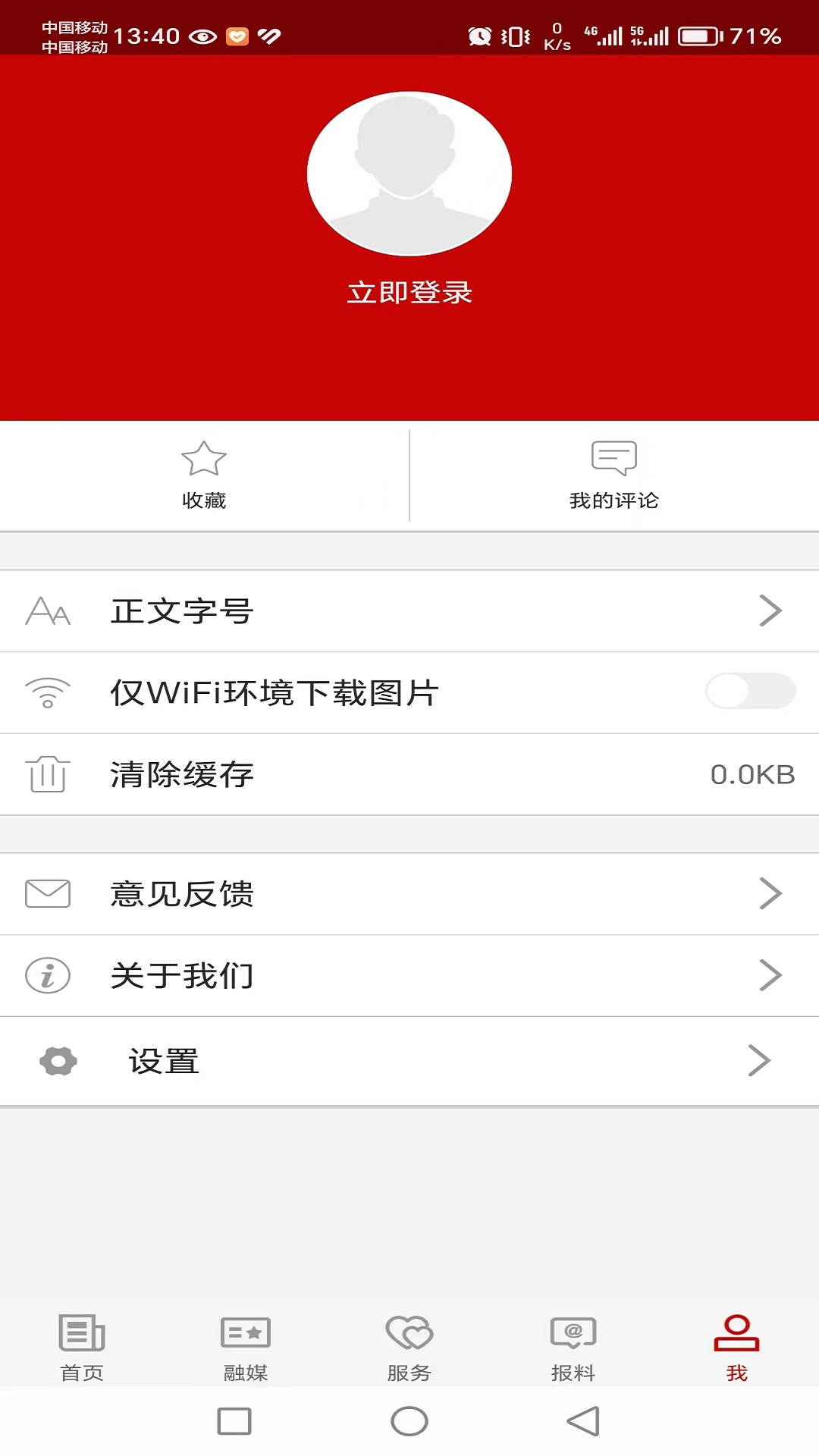819x1456 pixels.
Task: Tap 立即登录 to sign in
Action: click(x=409, y=293)
